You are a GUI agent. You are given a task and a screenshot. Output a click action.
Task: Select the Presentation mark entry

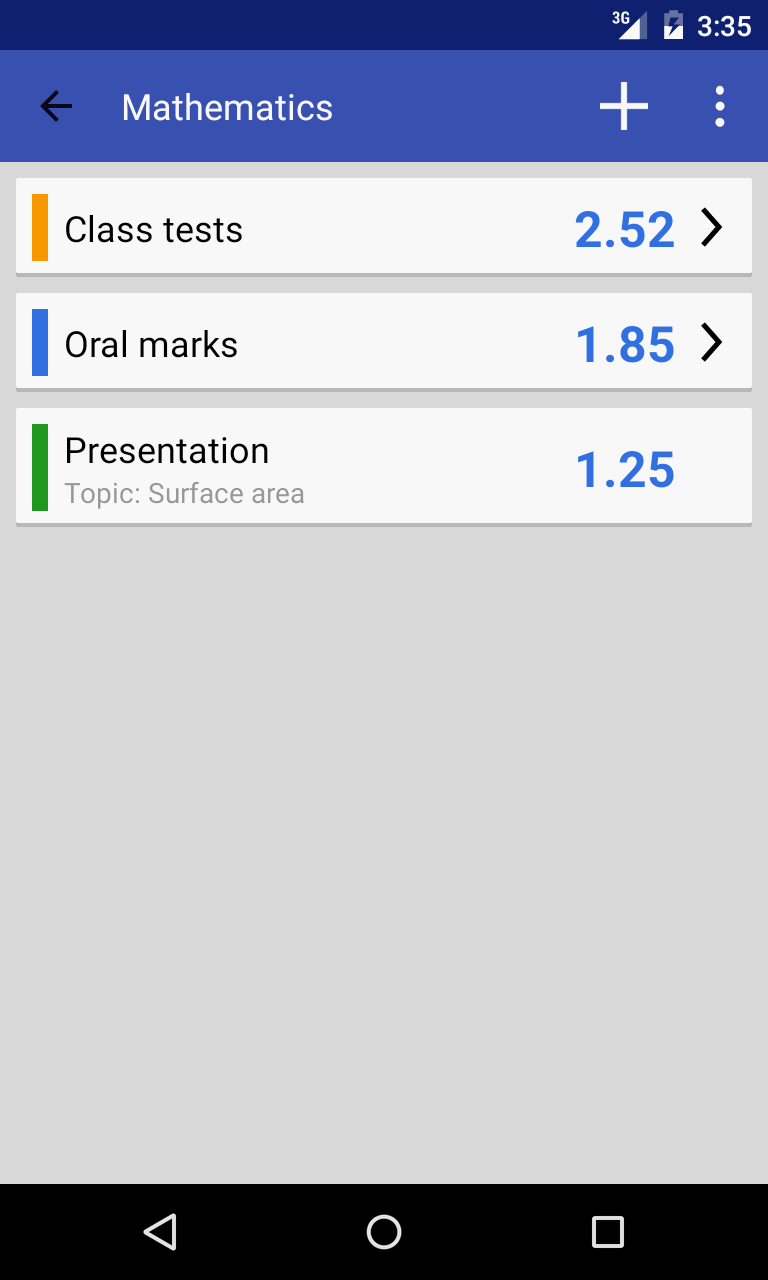(x=384, y=467)
